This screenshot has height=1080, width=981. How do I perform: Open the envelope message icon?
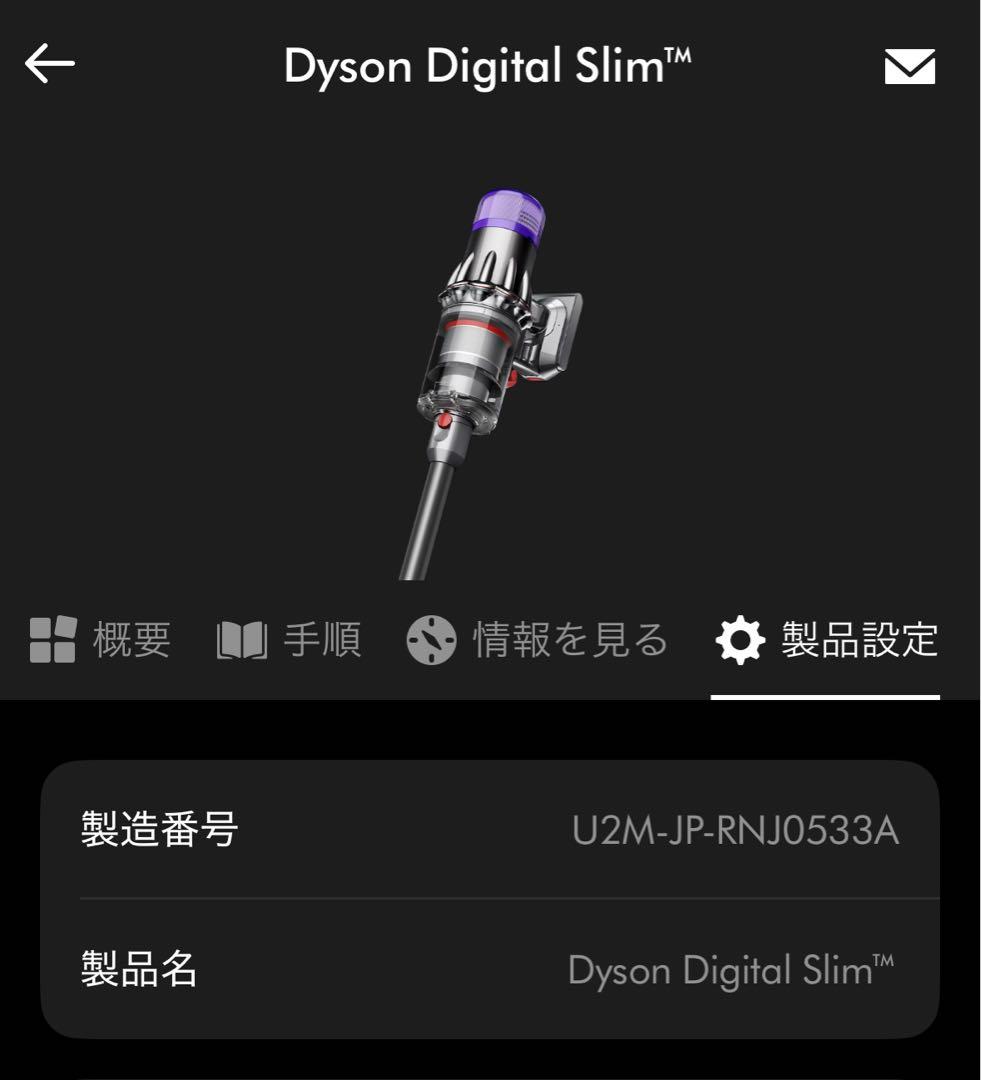point(908,66)
